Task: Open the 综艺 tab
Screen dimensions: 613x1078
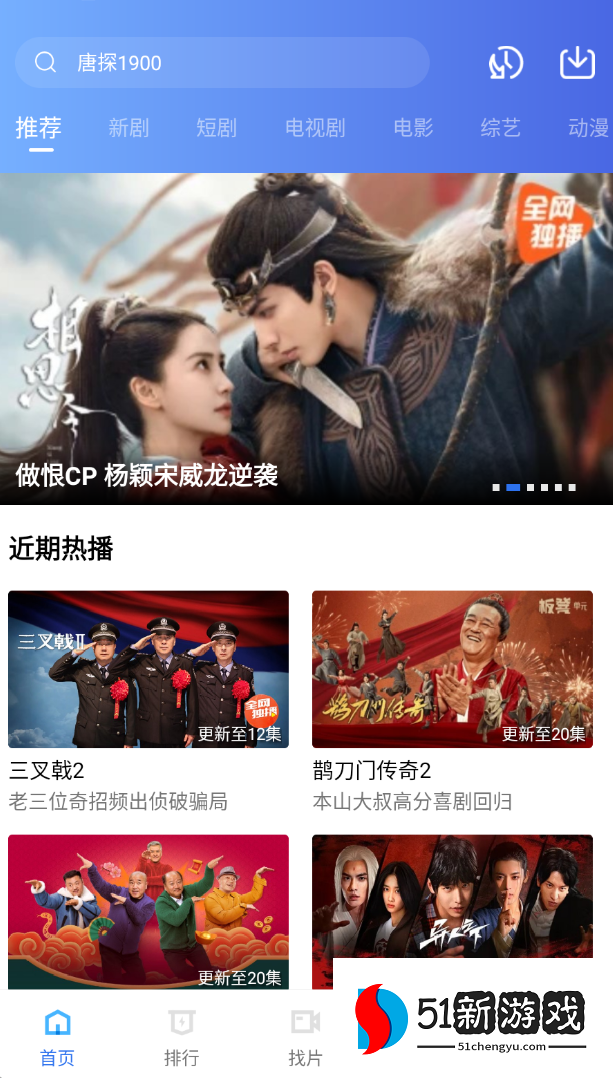Action: coord(500,128)
